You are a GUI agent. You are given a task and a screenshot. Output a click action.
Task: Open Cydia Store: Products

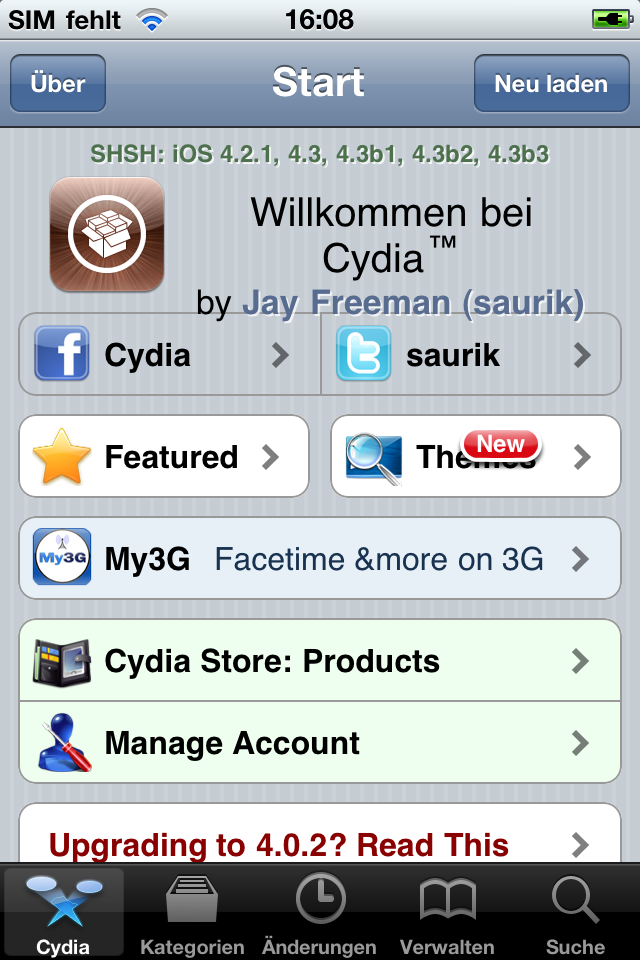click(320, 661)
